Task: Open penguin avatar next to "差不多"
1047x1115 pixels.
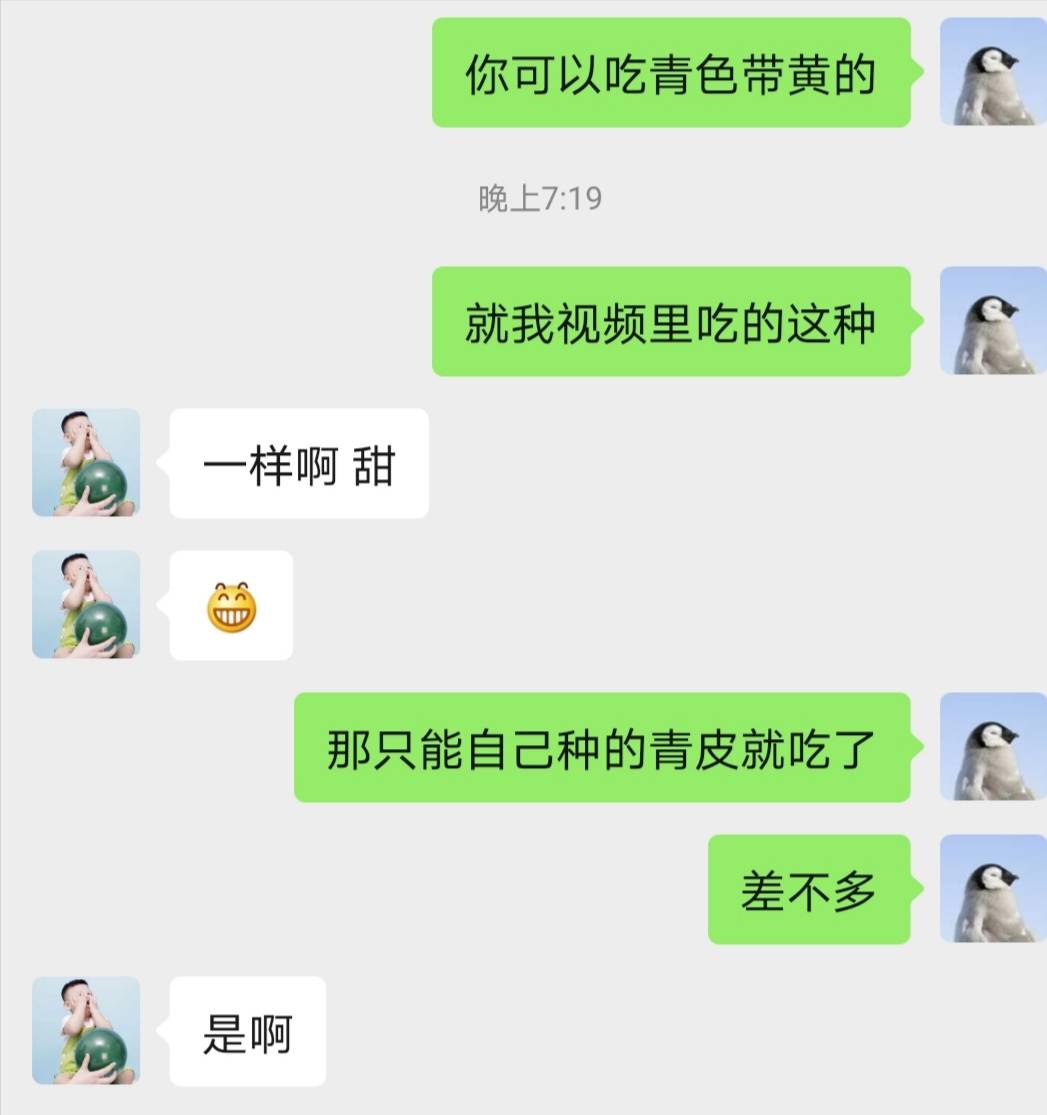Action: (x=992, y=889)
